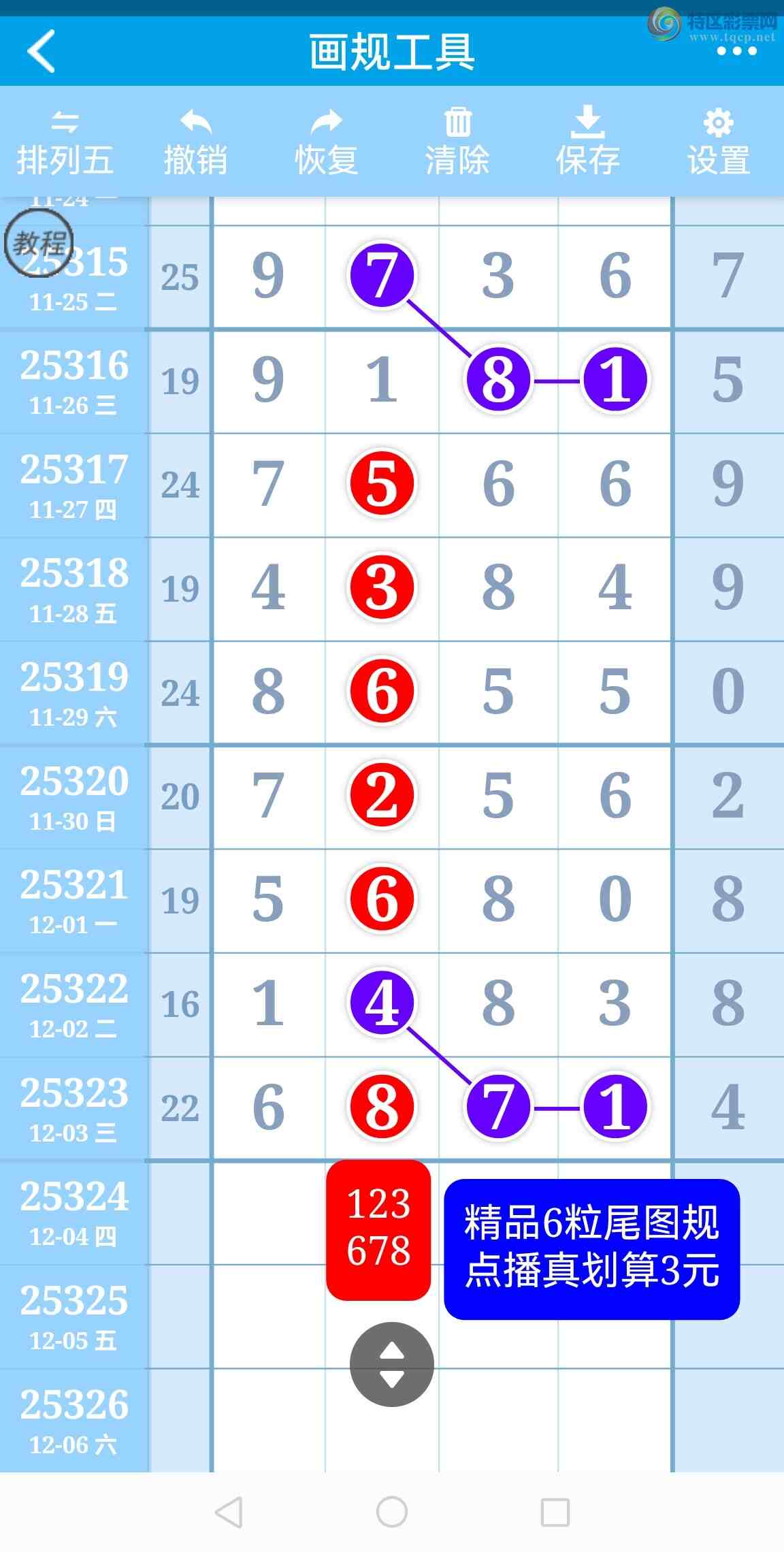Clear all markings with 清除
This screenshot has width=784, height=1552.
click(x=457, y=143)
